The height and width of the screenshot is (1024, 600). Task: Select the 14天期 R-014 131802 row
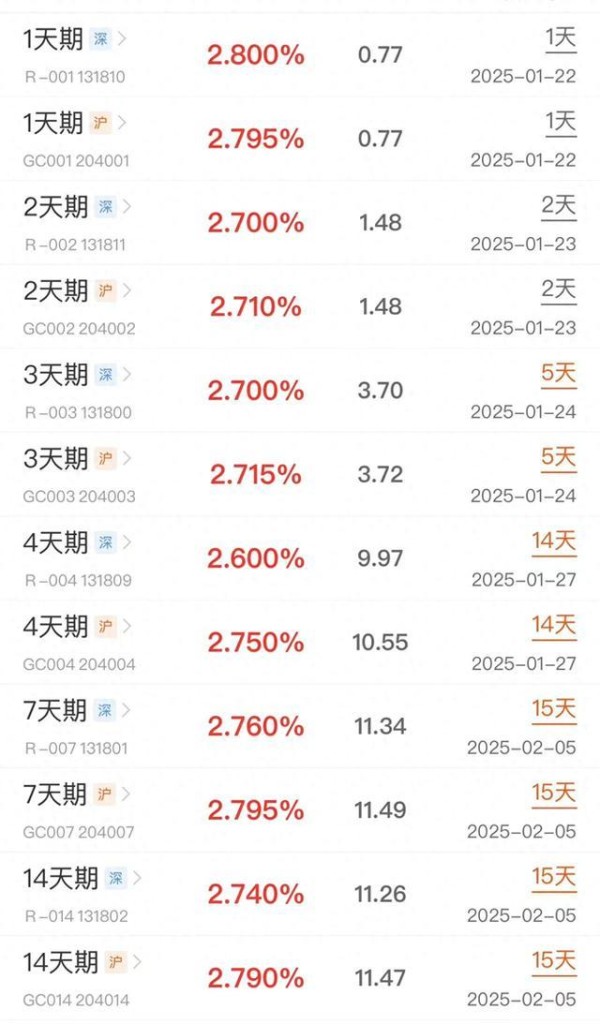[x=300, y=893]
